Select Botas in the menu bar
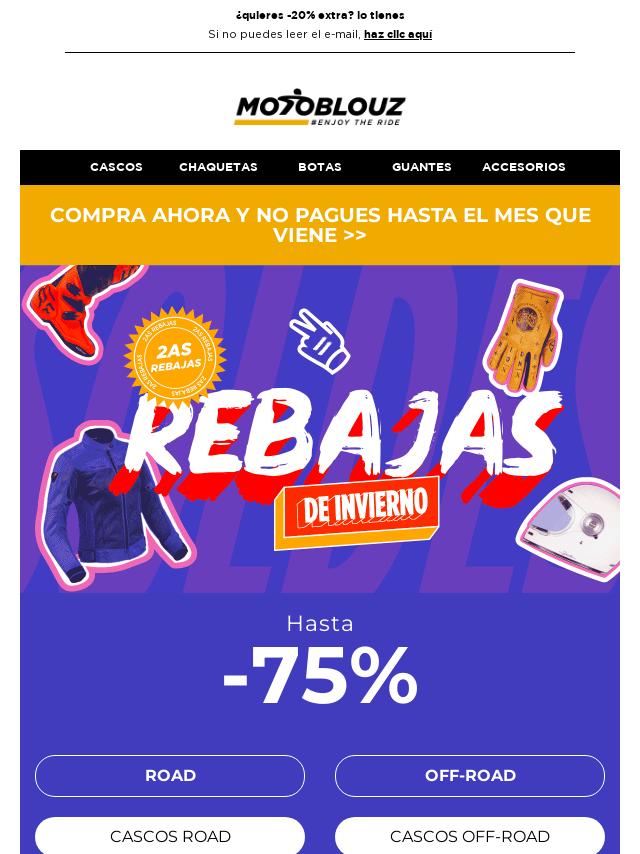Screen dimensions: 640x854 320,167
